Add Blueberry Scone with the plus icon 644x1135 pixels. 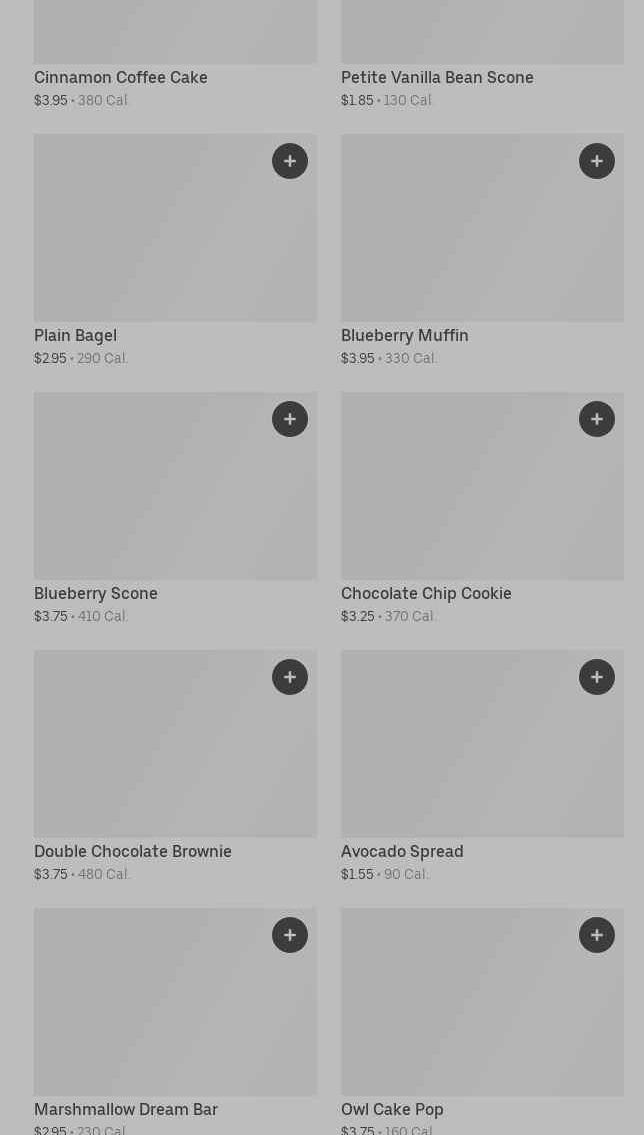(x=290, y=419)
